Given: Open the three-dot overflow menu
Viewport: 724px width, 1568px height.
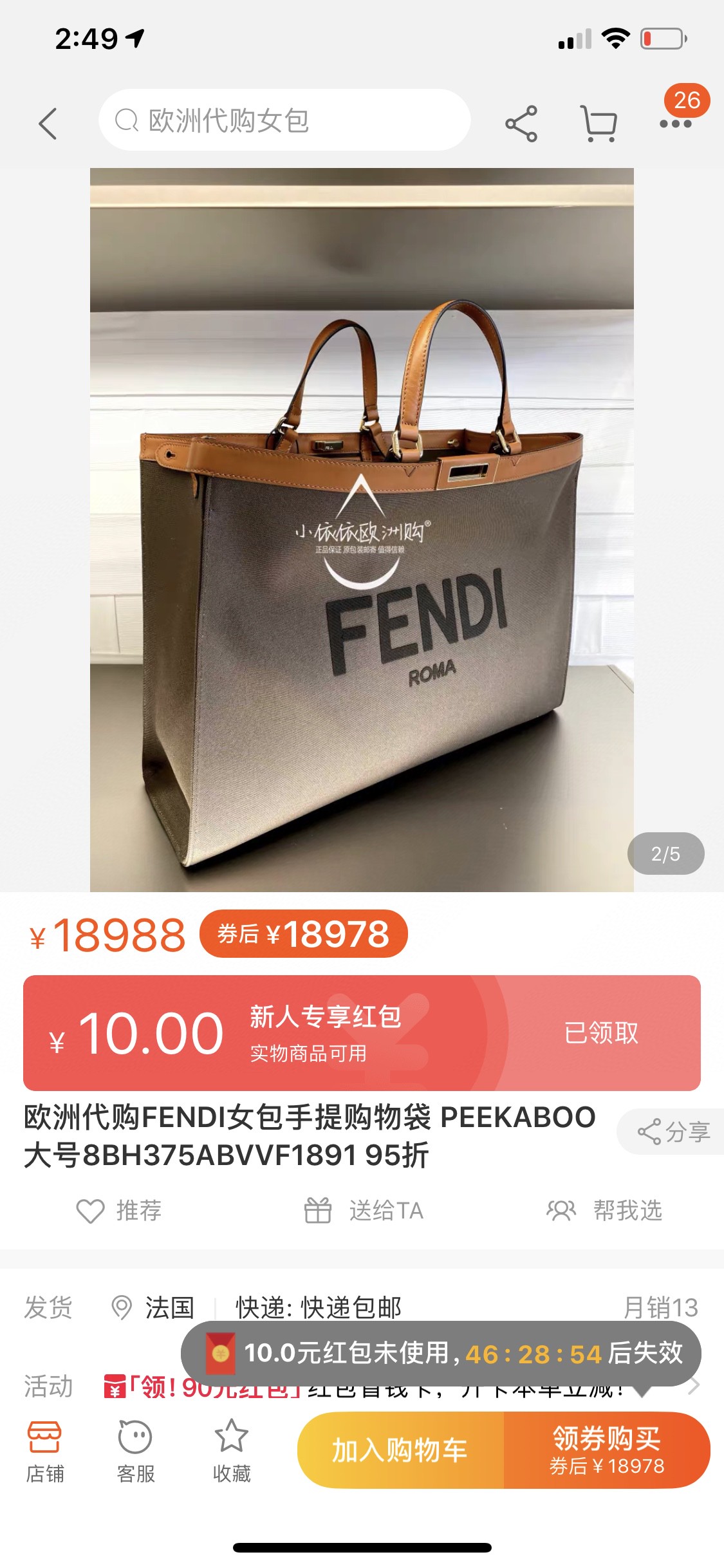Looking at the screenshot, I should click(x=676, y=123).
